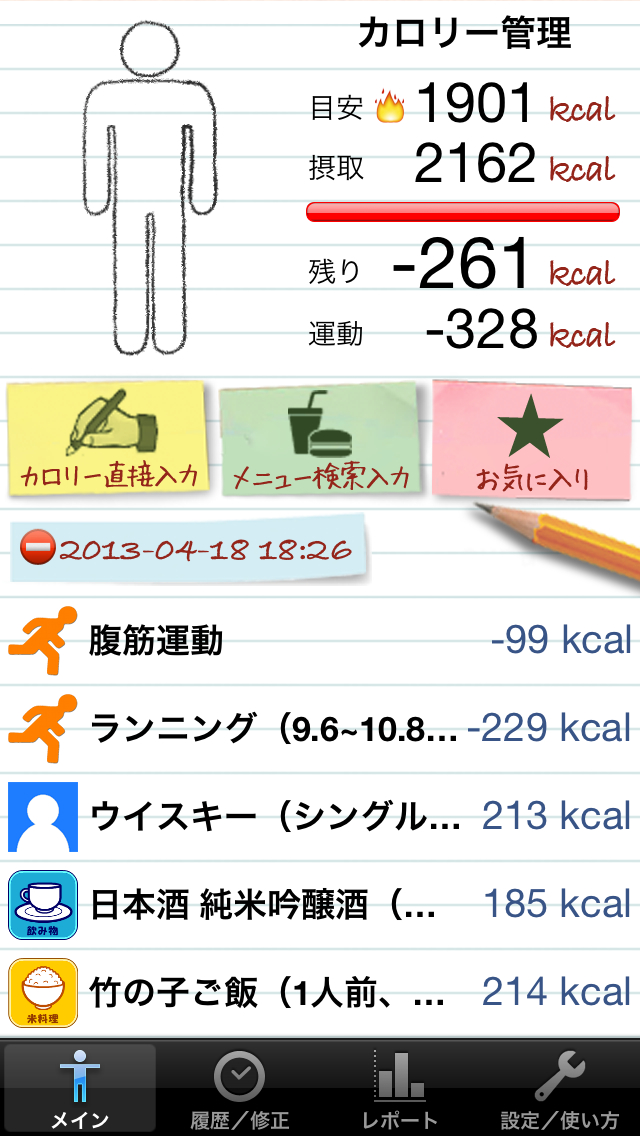Open the ウイスキー 213 kcal entry

tap(320, 816)
